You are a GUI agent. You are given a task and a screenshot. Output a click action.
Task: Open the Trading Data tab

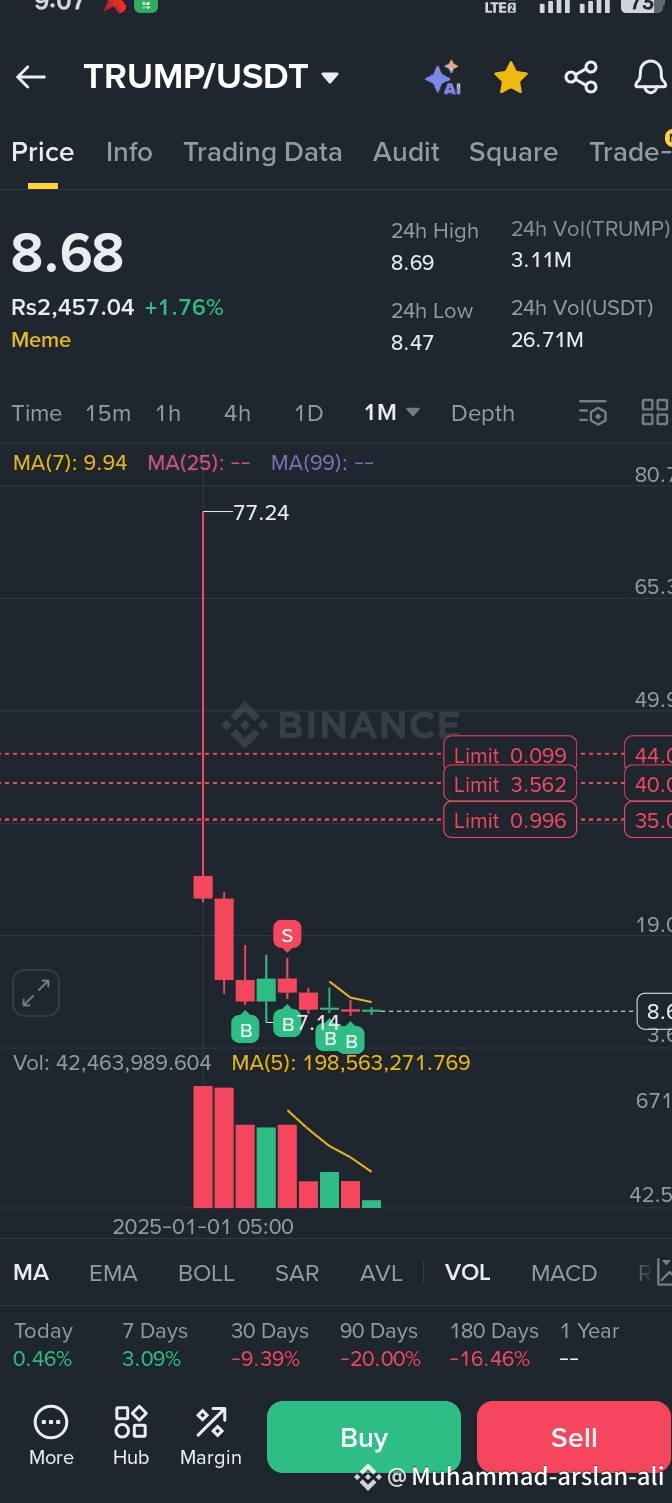(262, 152)
